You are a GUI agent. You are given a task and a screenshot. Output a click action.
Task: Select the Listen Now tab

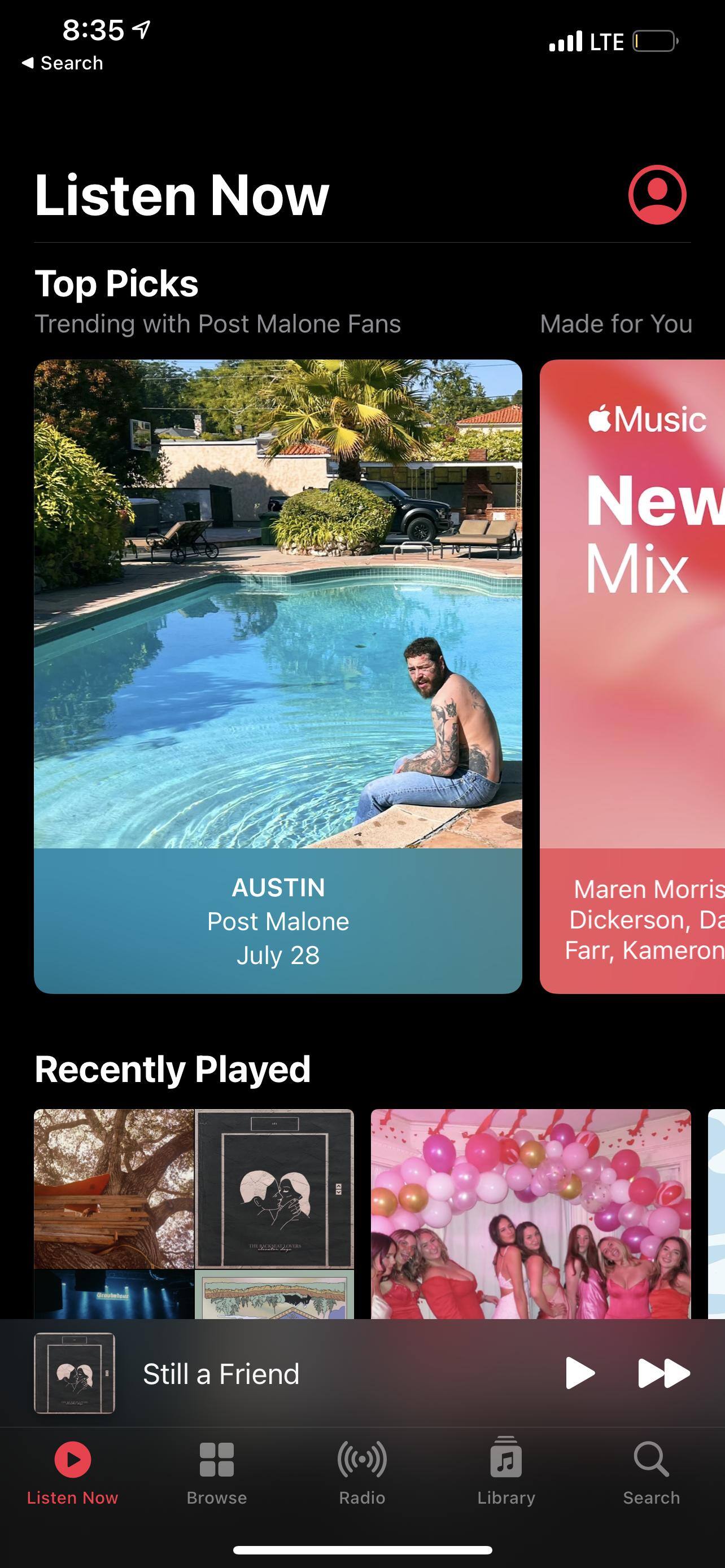72,1472
